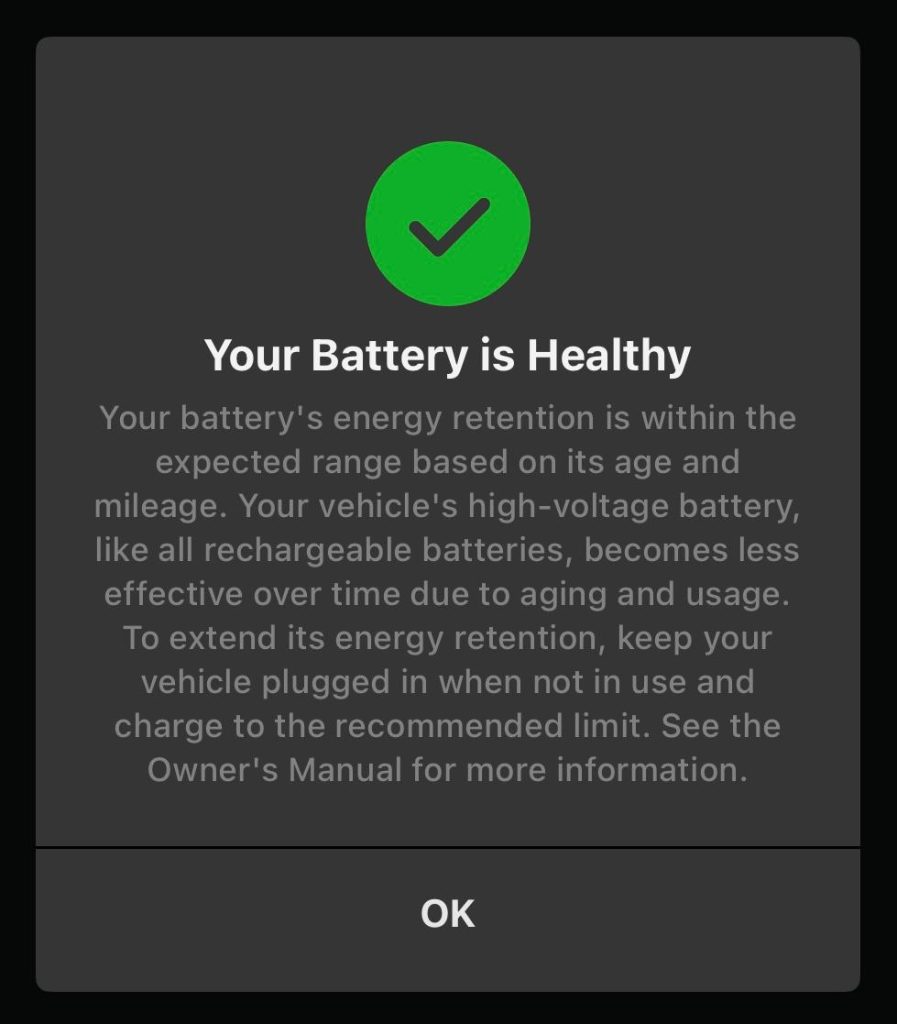Dismiss the battery health dialog with OK
Viewport: 897px width, 1024px height.
point(448,914)
